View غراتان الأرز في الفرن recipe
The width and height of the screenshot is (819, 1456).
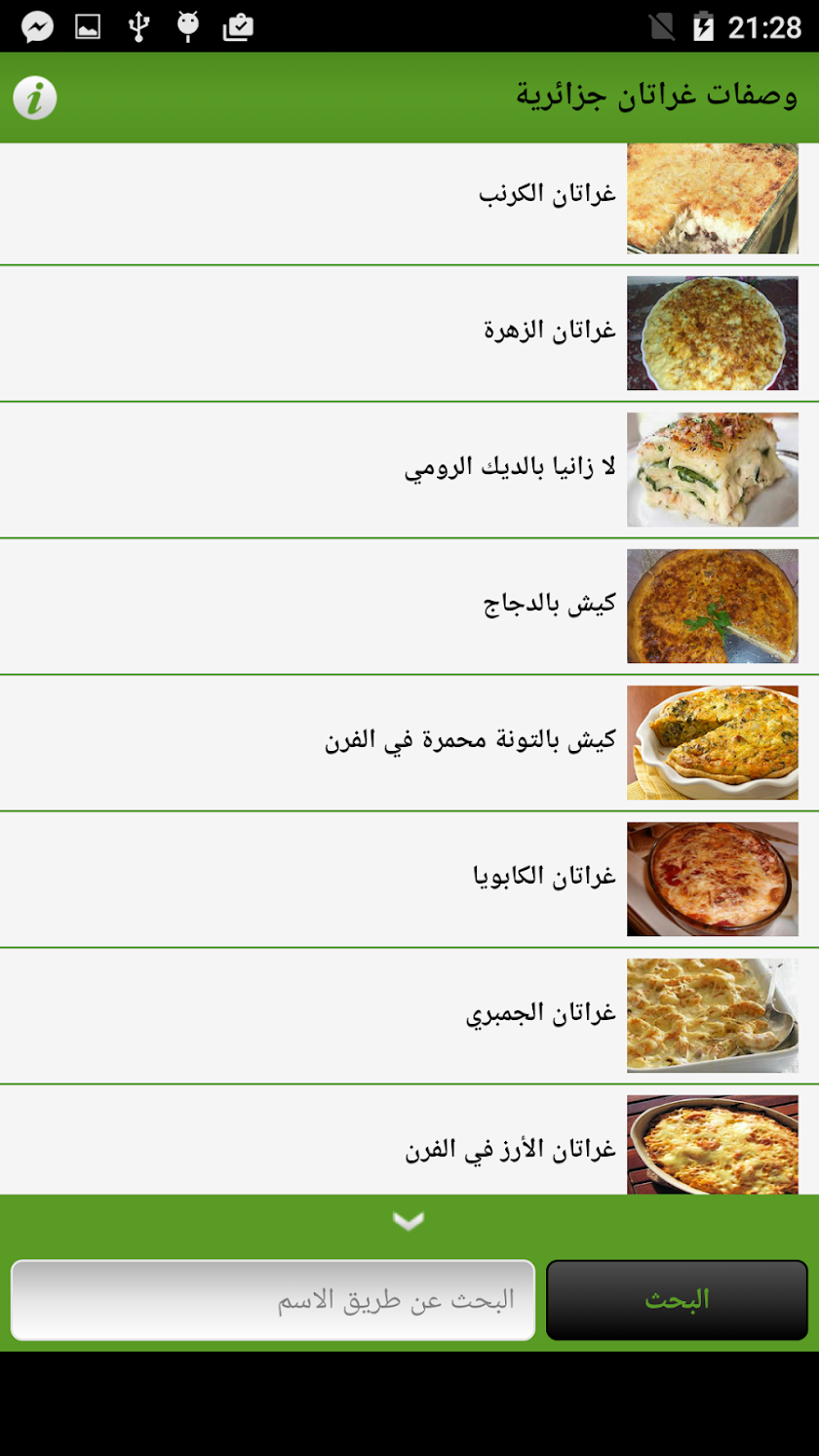511,1149
